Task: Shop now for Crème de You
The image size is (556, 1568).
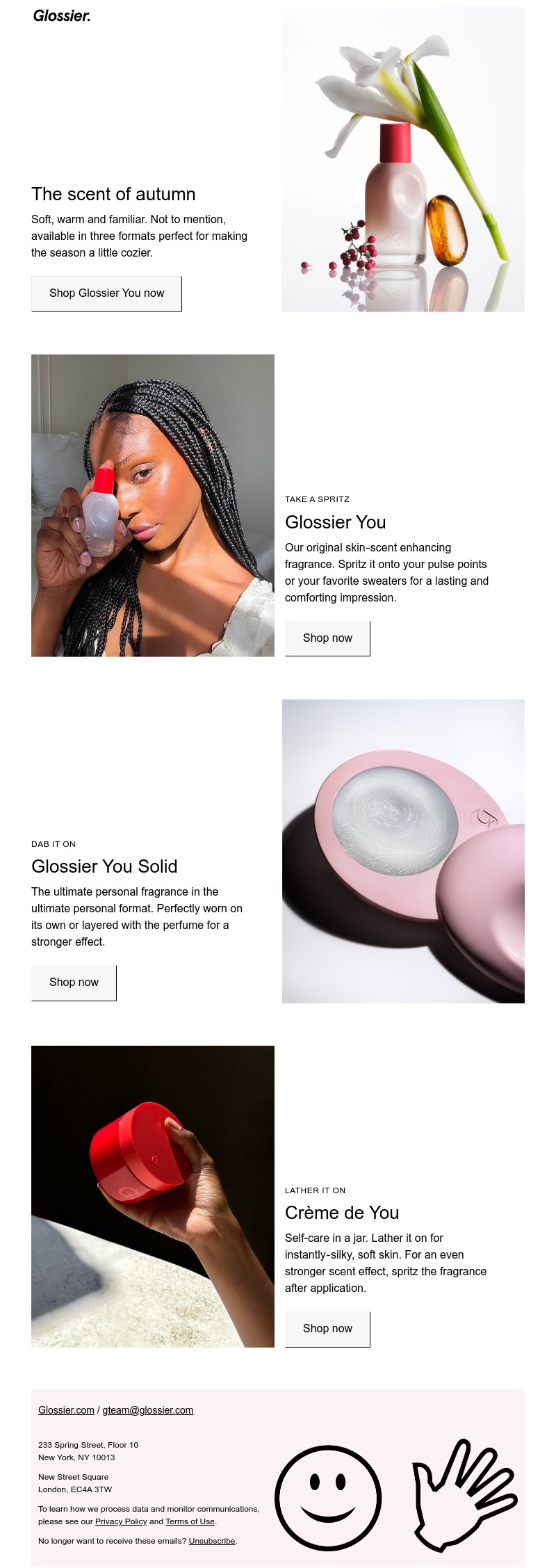Action: click(327, 1329)
